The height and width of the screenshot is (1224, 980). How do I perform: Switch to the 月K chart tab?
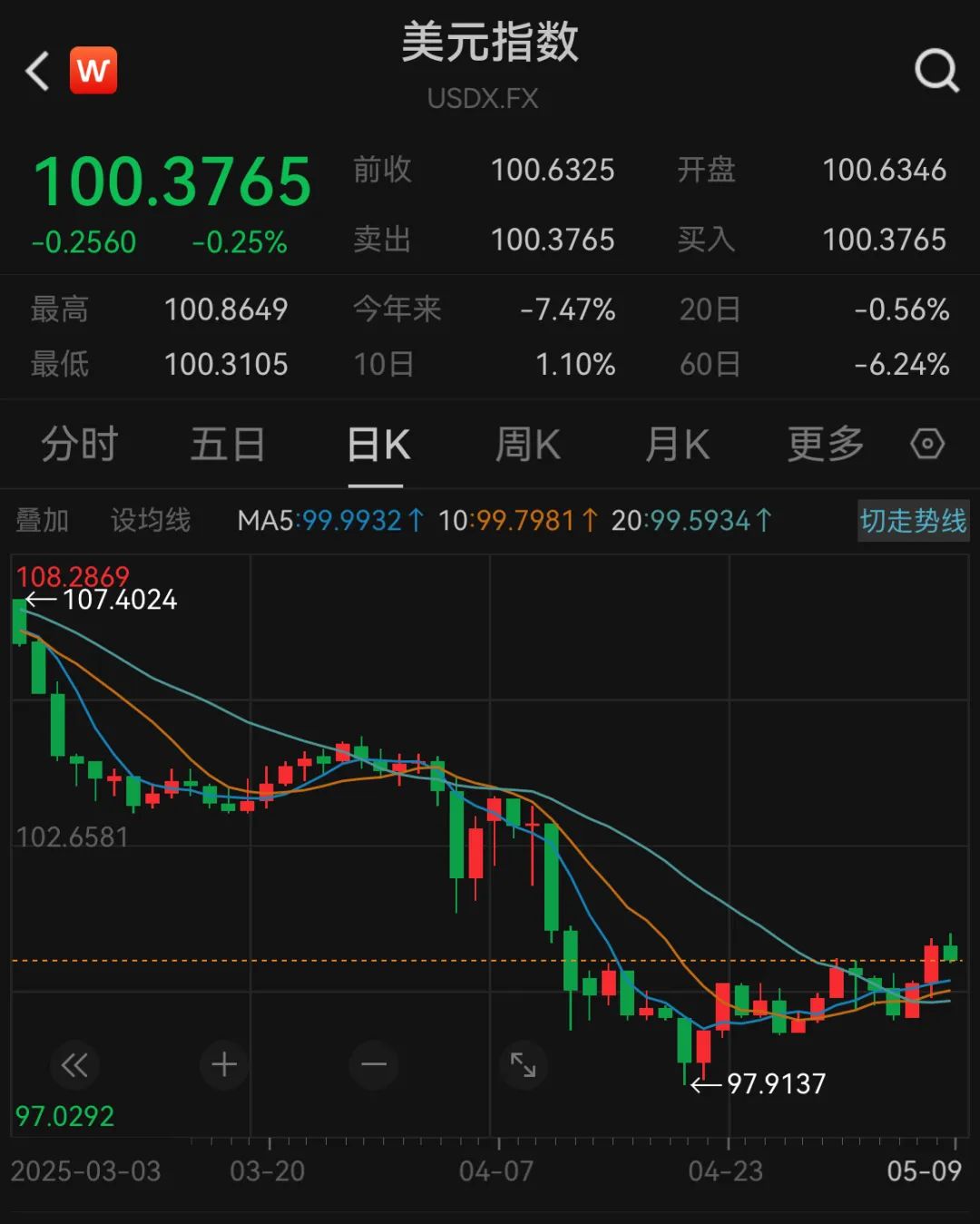[677, 445]
